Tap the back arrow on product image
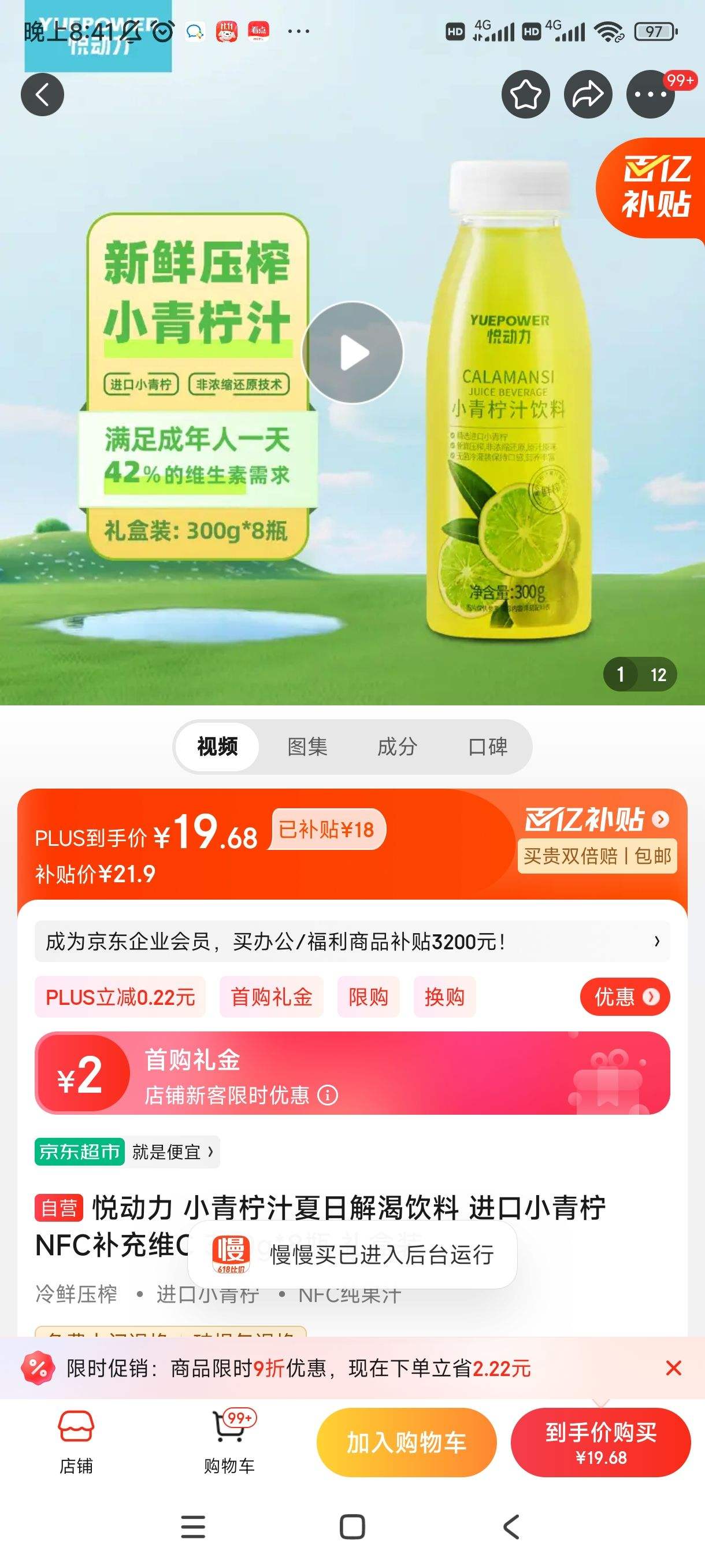This screenshot has width=705, height=1568. pos(42,94)
